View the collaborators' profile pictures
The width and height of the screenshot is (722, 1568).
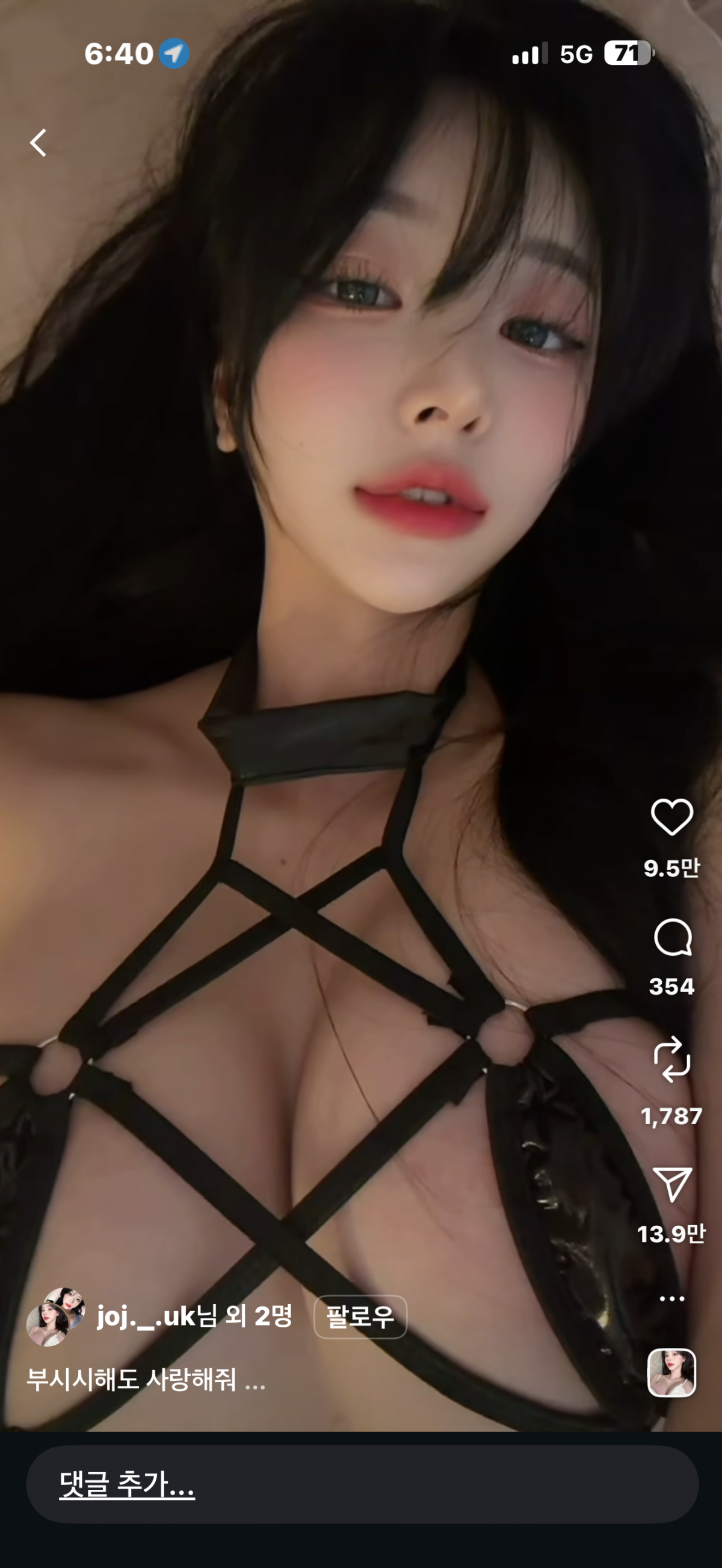pyautogui.click(x=55, y=1317)
